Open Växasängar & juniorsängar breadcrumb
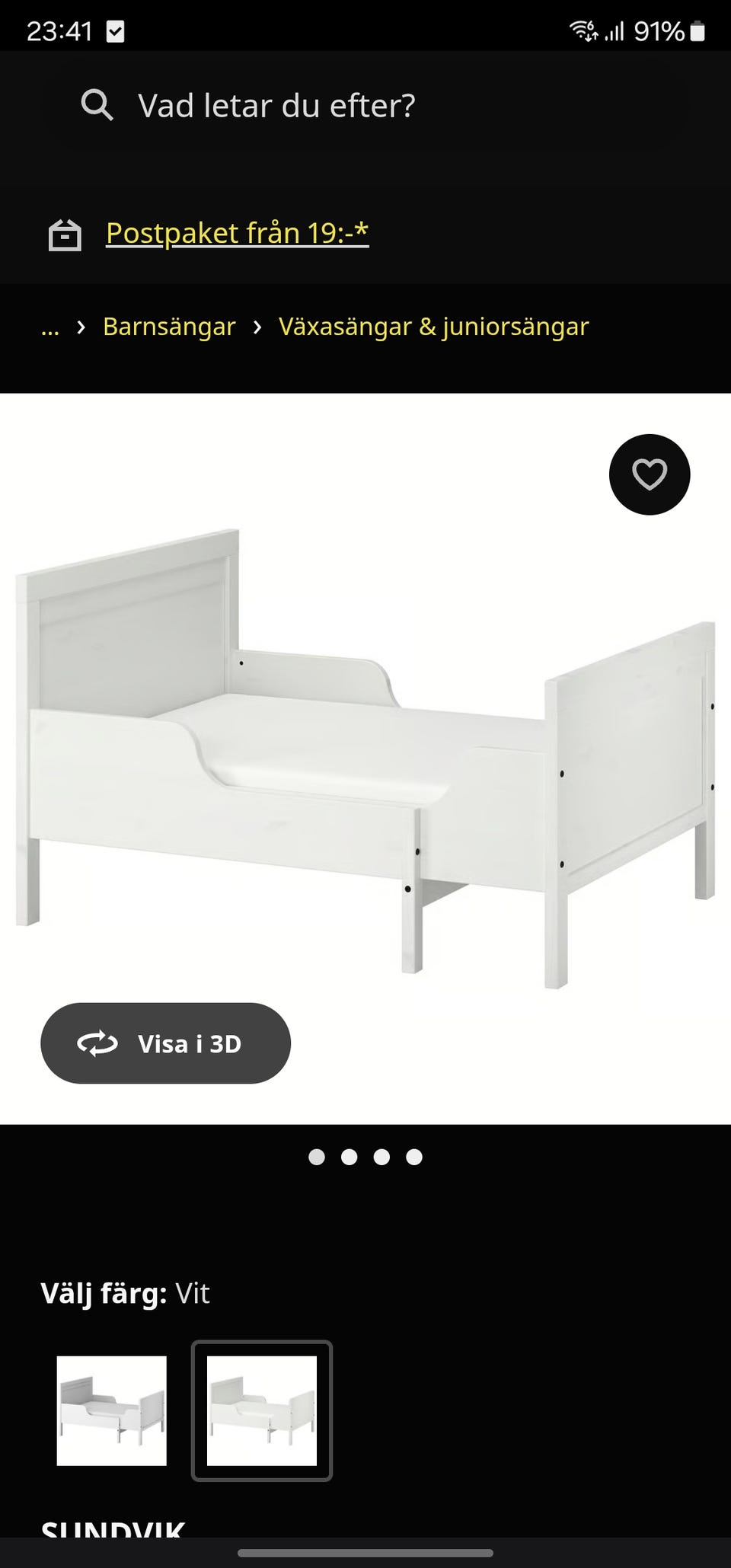The image size is (731, 1568). click(x=433, y=327)
